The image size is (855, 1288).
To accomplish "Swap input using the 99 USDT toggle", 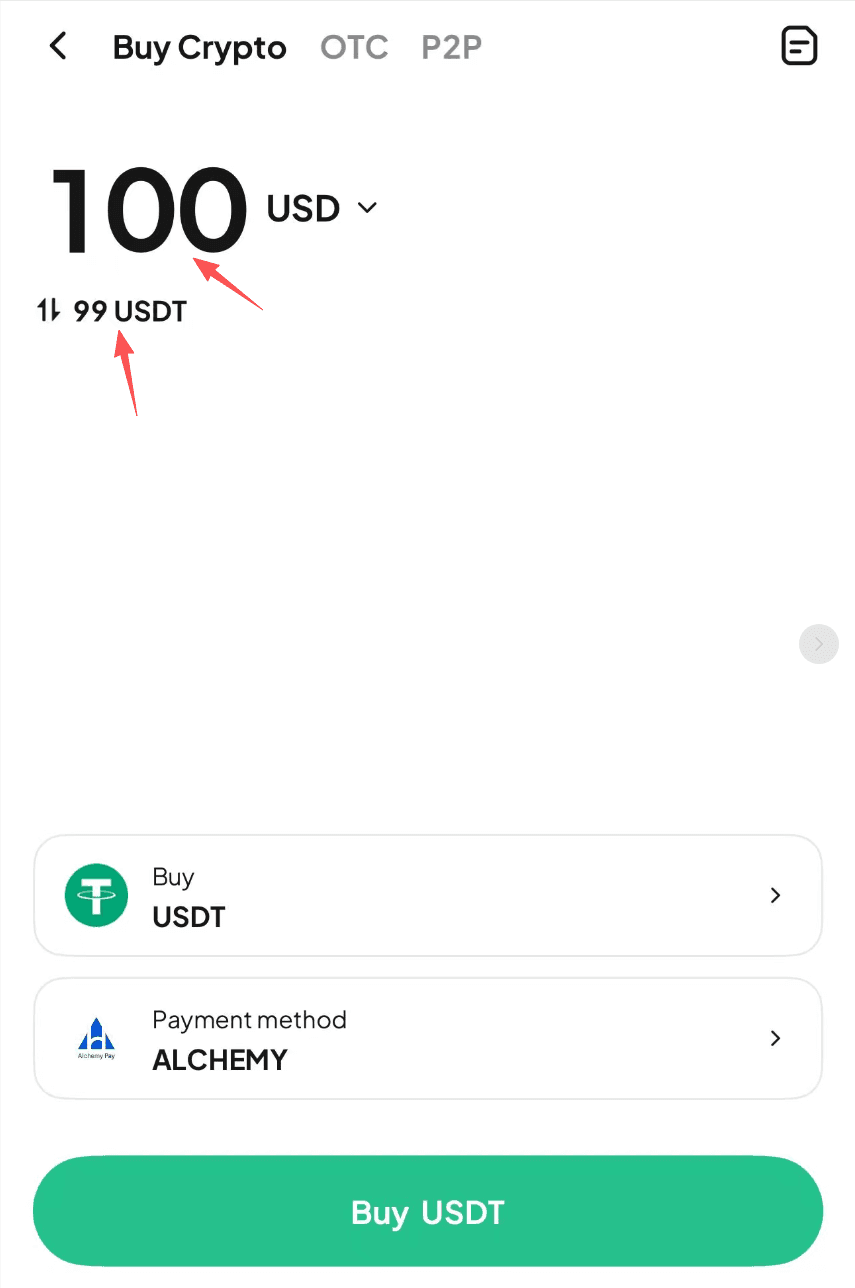I will [x=49, y=311].
